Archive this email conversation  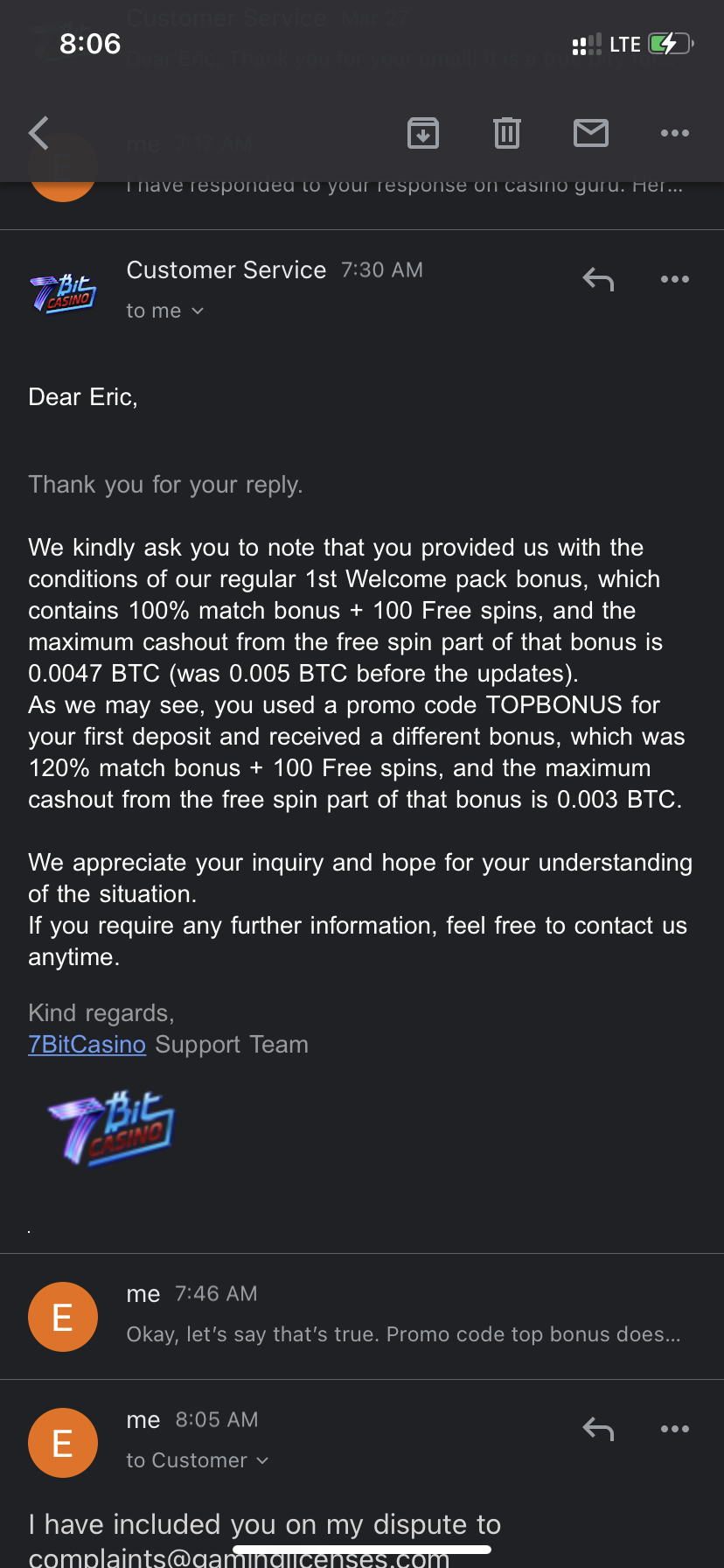[x=423, y=134]
